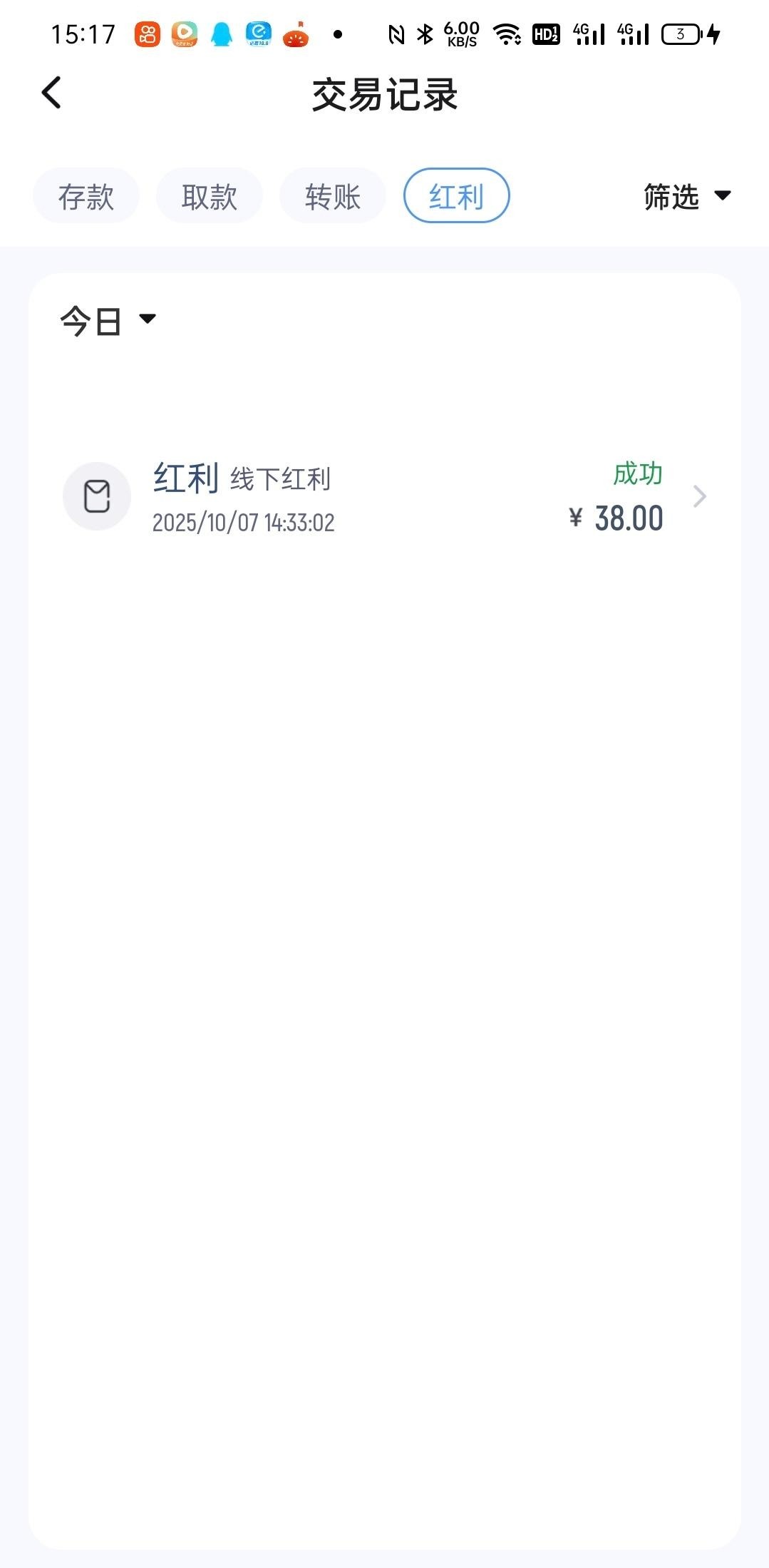The height and width of the screenshot is (1568, 769).
Task: Switch to the 取款 tab
Action: point(210,196)
